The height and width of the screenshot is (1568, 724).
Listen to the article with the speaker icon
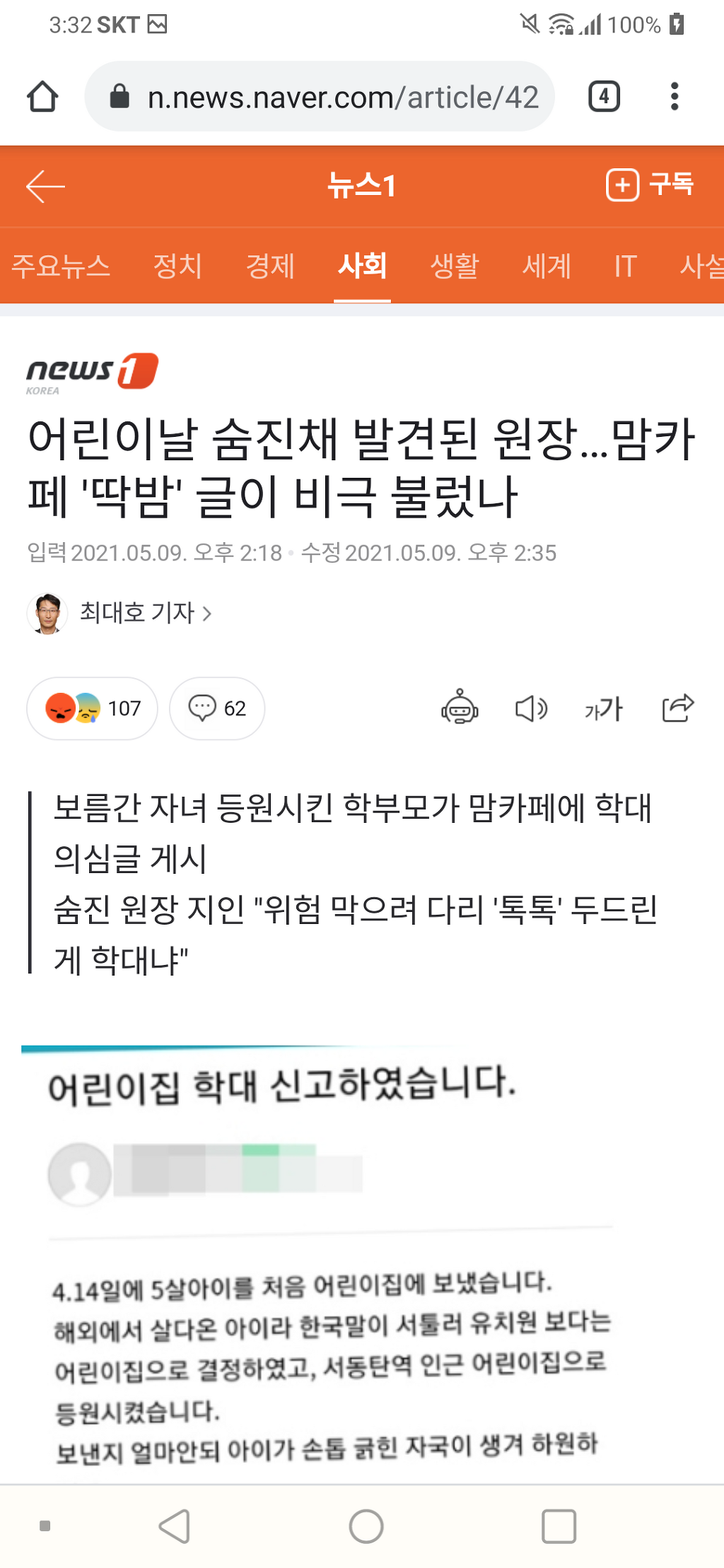click(531, 708)
